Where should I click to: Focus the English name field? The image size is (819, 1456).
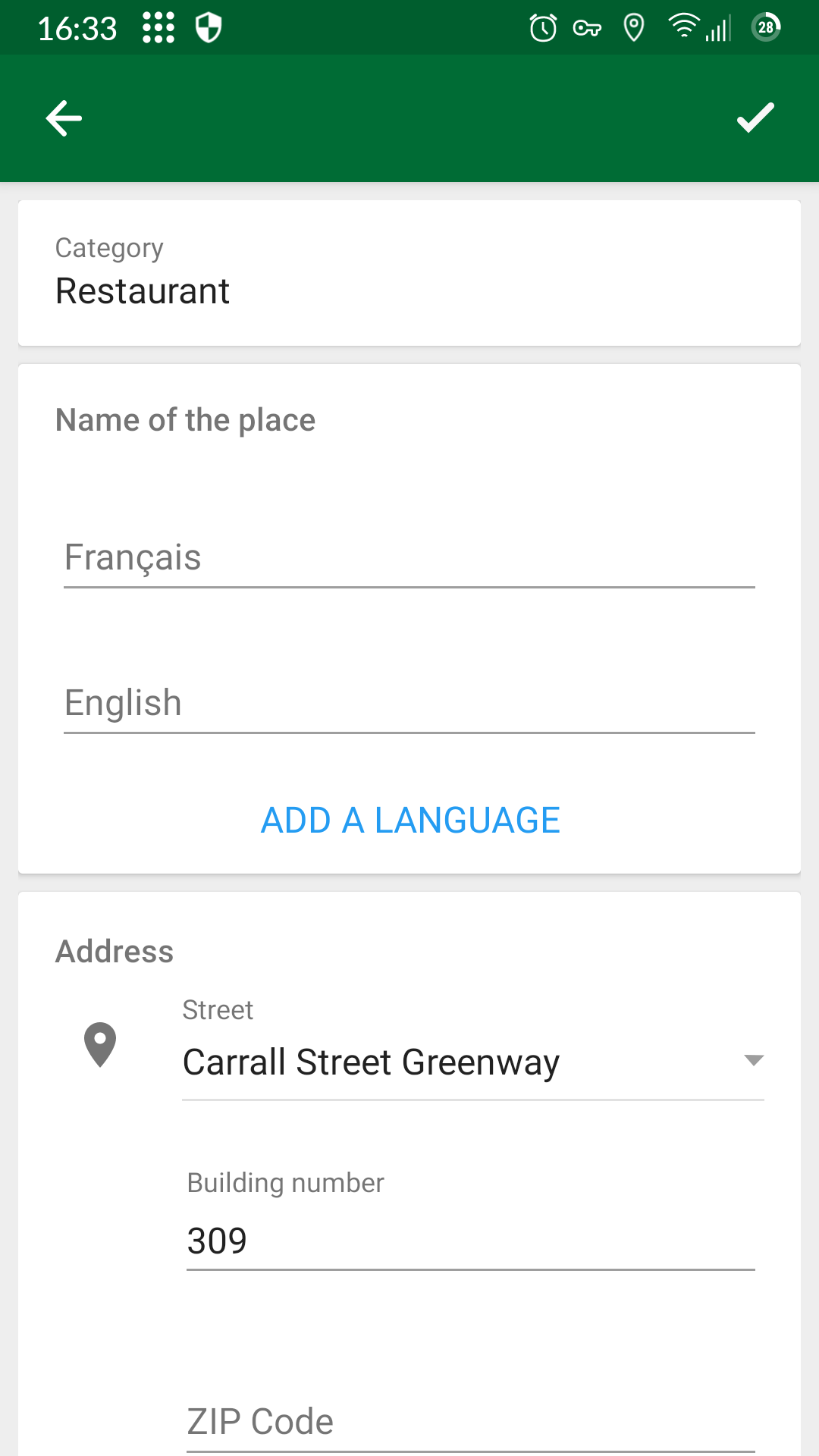(x=409, y=704)
